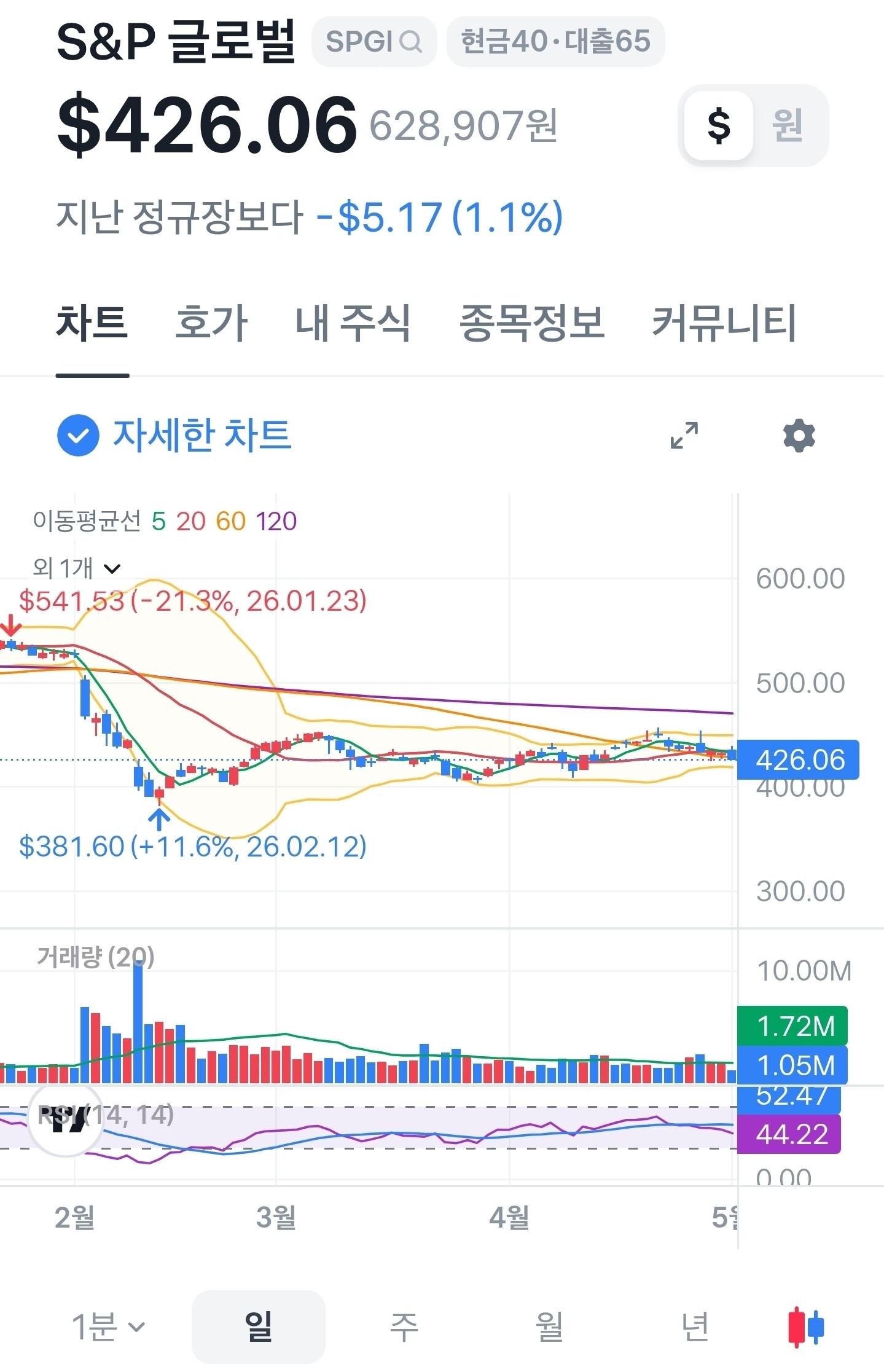The image size is (884, 1372).
Task: Uncheck the 자세한 차트 checkbox
Action: 78,436
